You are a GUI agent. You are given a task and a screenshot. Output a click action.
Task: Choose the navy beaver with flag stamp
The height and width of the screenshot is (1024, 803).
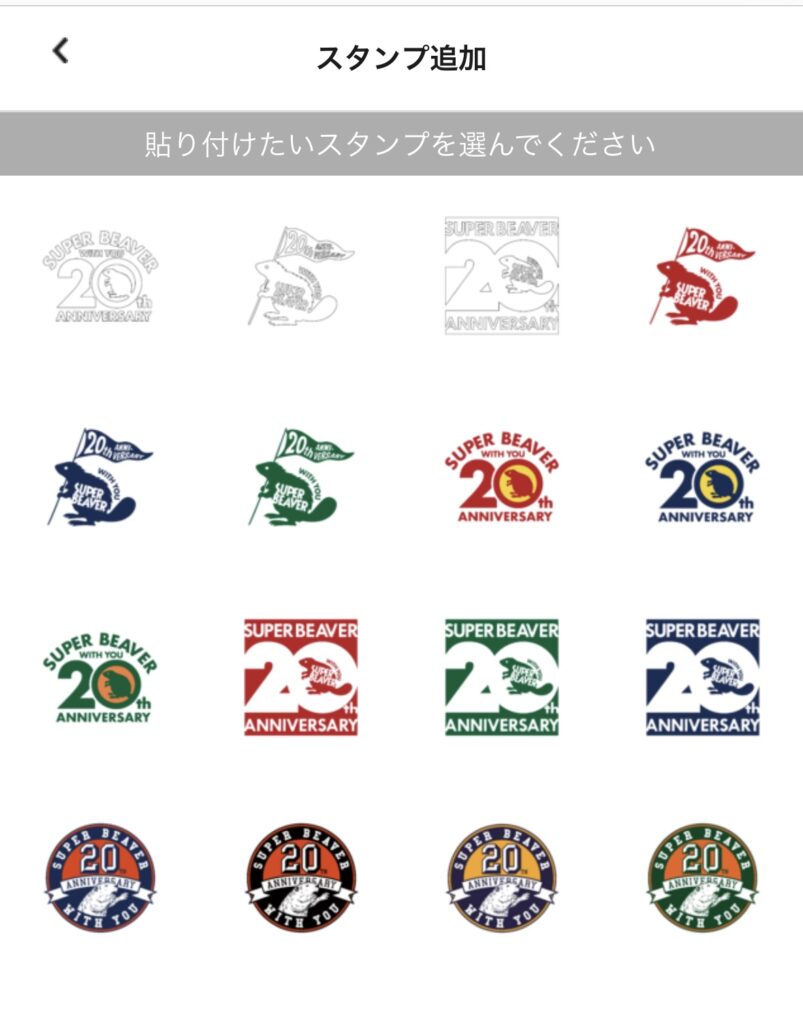click(100, 477)
